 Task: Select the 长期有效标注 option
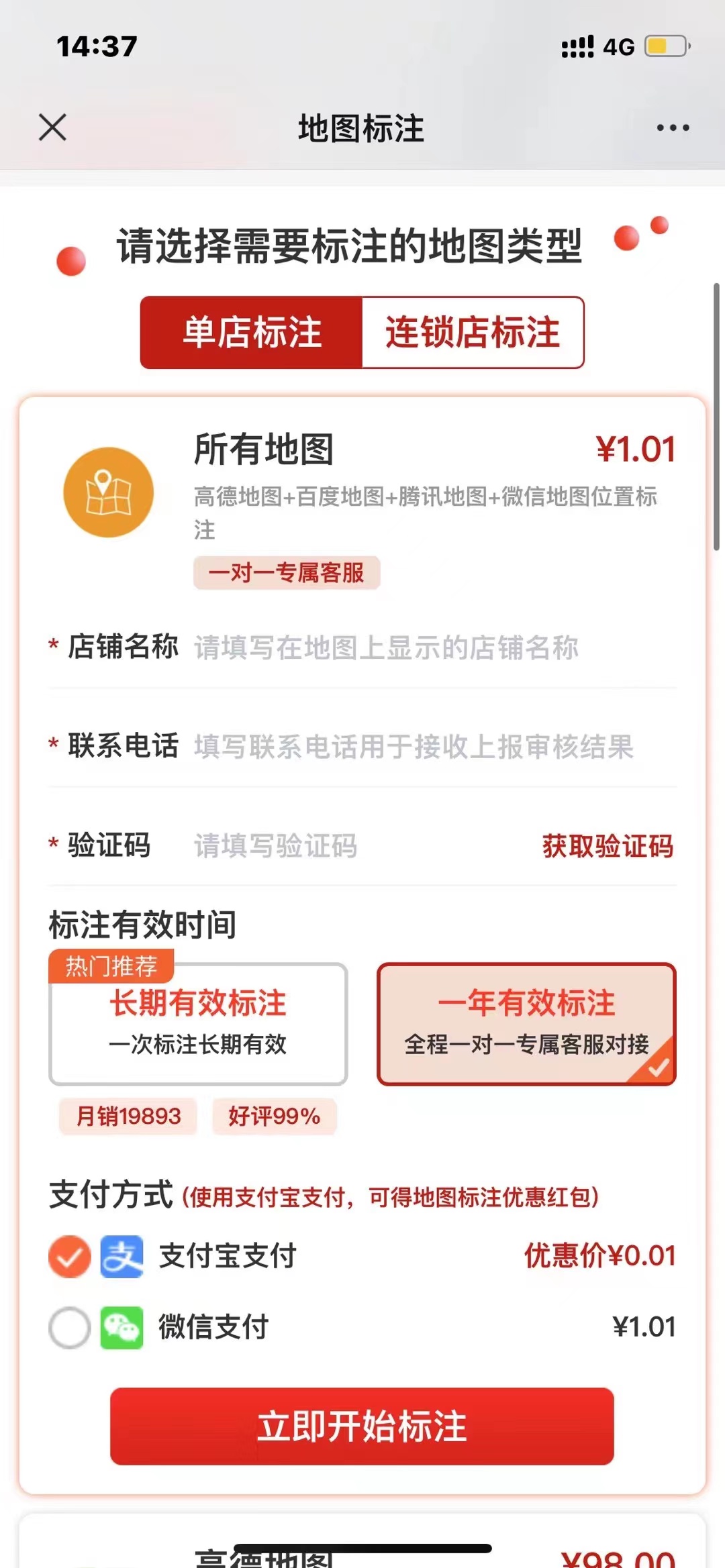pos(198,1024)
